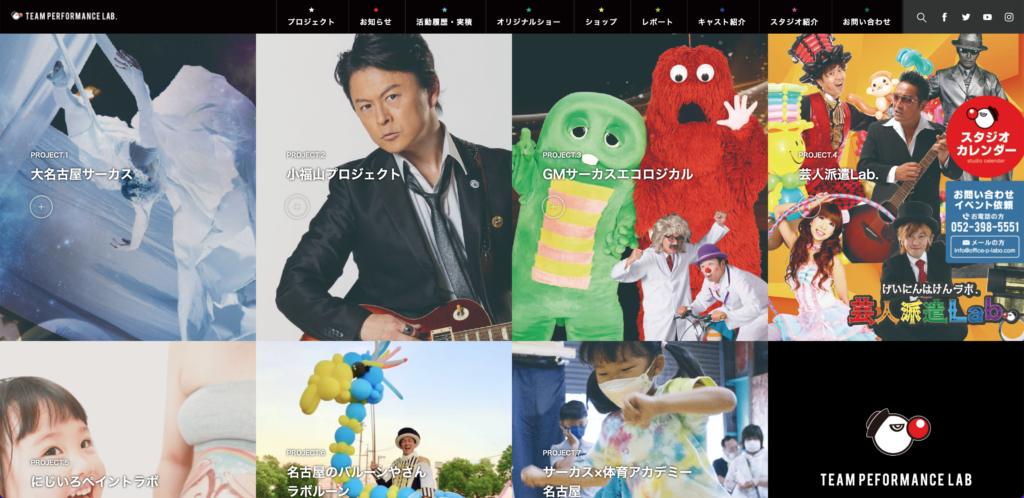Open 小福山プロジェクト tile

click(343, 174)
